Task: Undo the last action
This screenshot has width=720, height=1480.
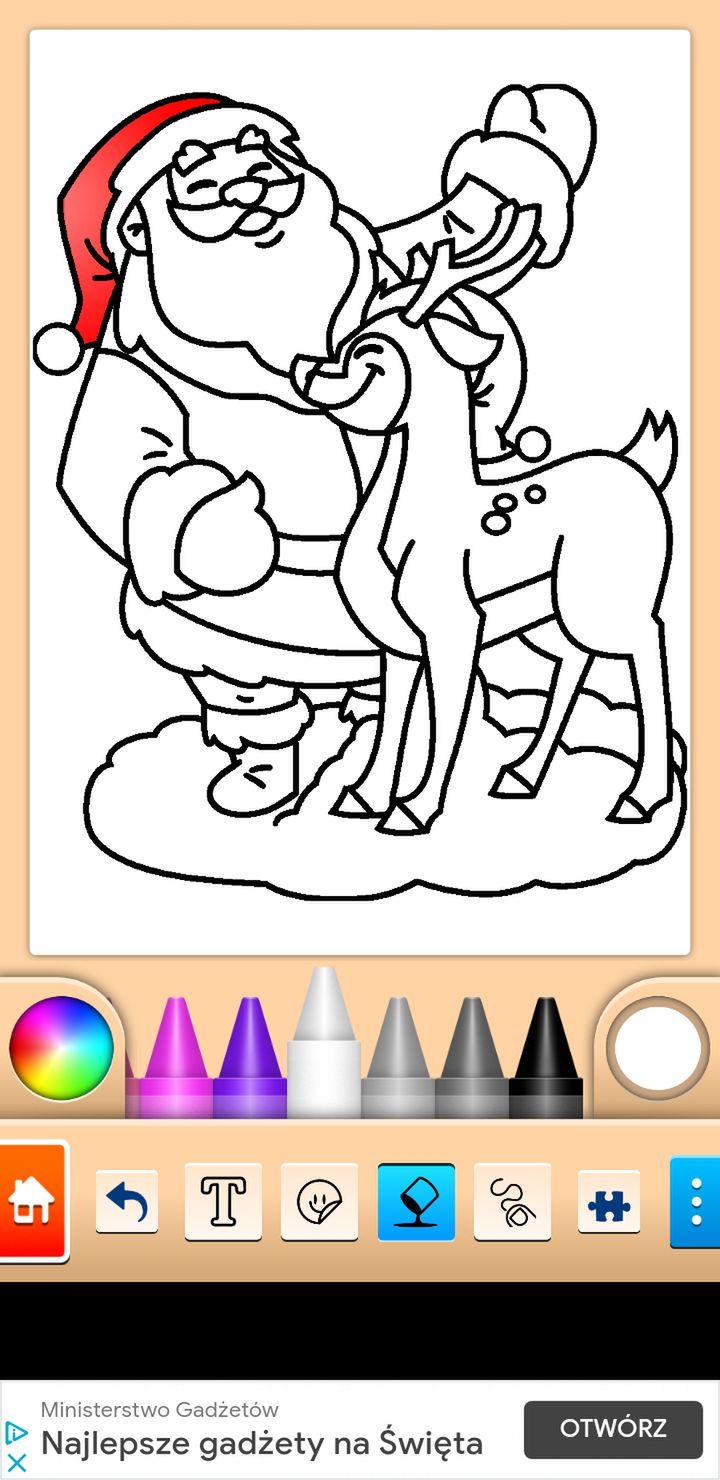Action: (x=127, y=1202)
